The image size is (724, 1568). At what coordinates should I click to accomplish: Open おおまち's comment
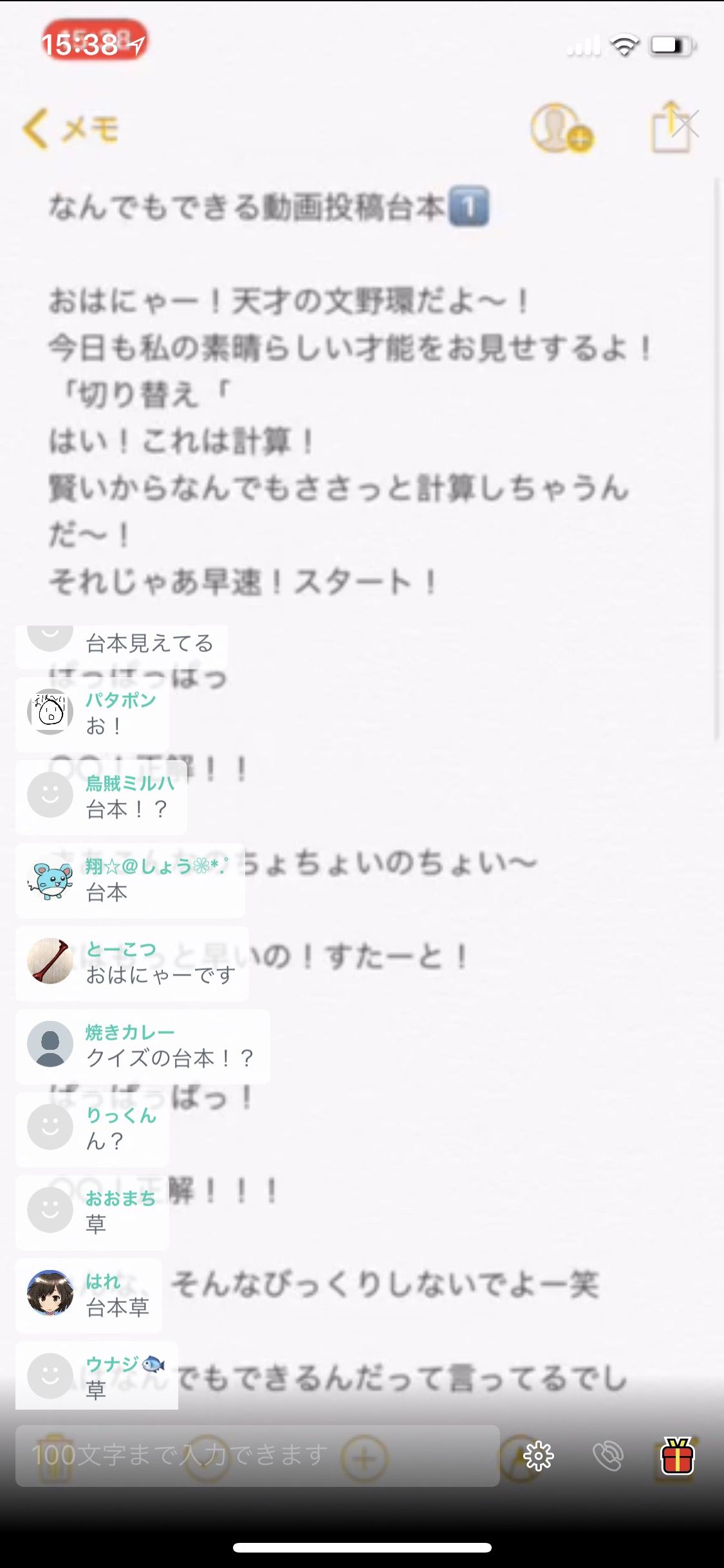tap(93, 1211)
